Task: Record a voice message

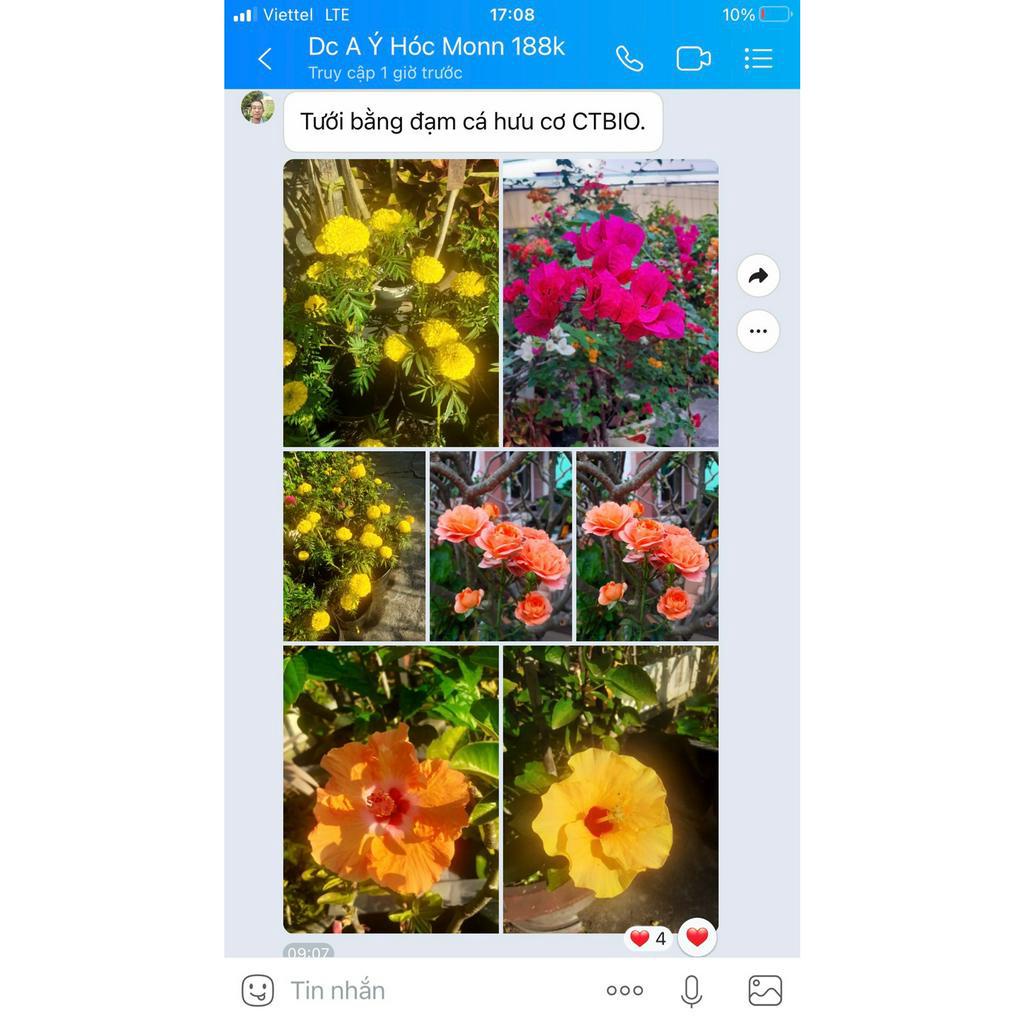Action: tap(691, 990)
